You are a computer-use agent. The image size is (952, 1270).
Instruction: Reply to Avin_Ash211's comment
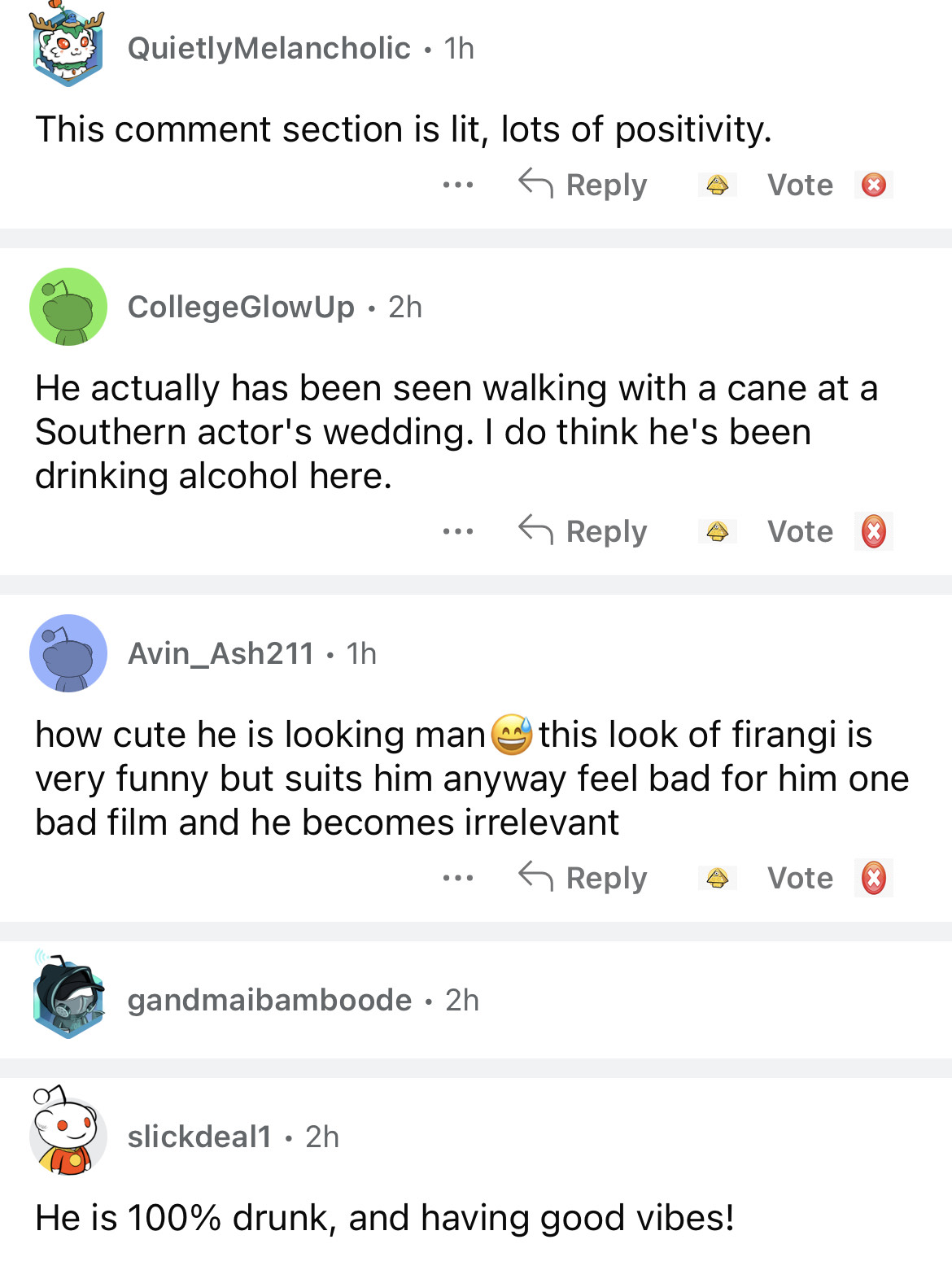click(x=583, y=878)
